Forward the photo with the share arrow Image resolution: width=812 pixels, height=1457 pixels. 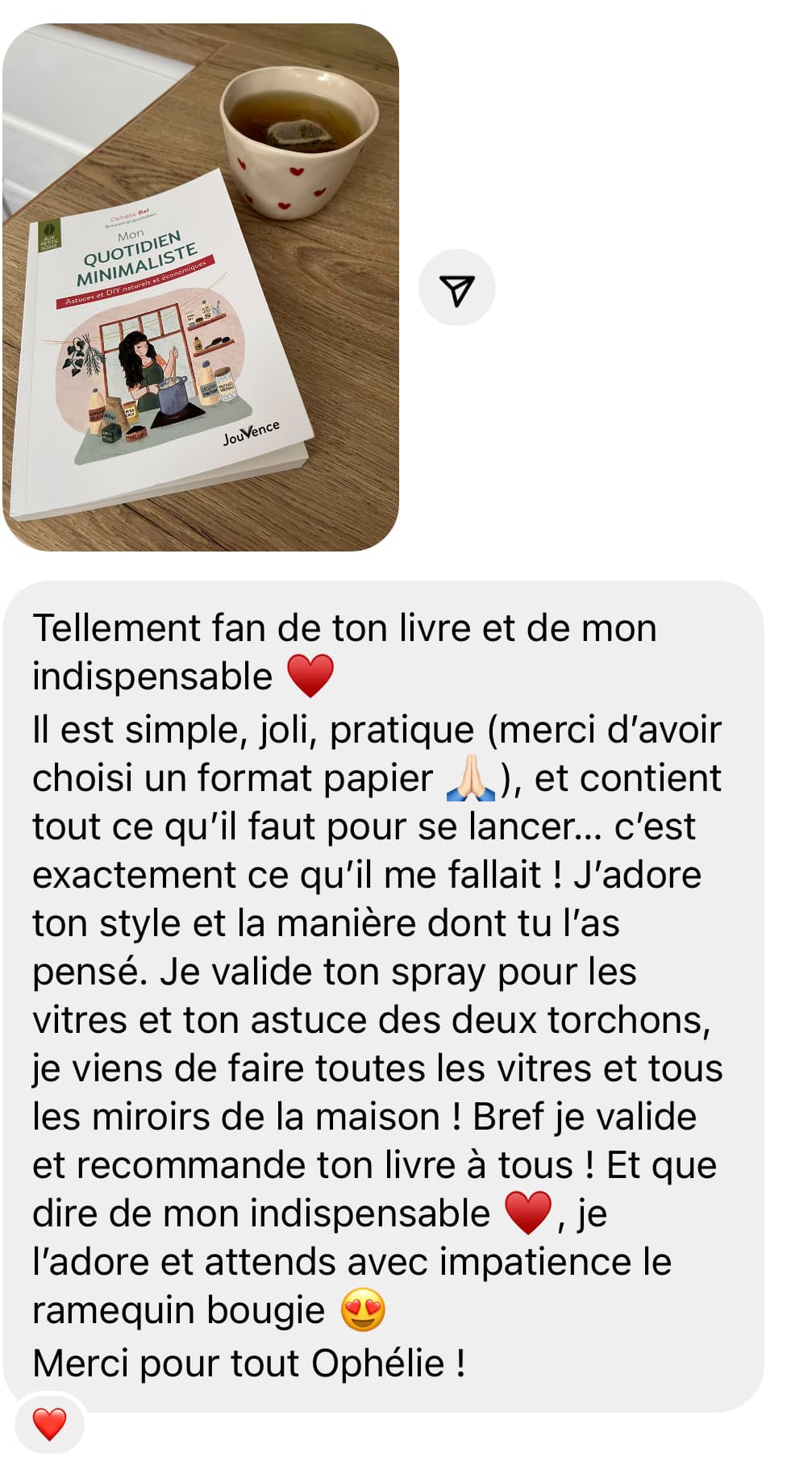(456, 289)
